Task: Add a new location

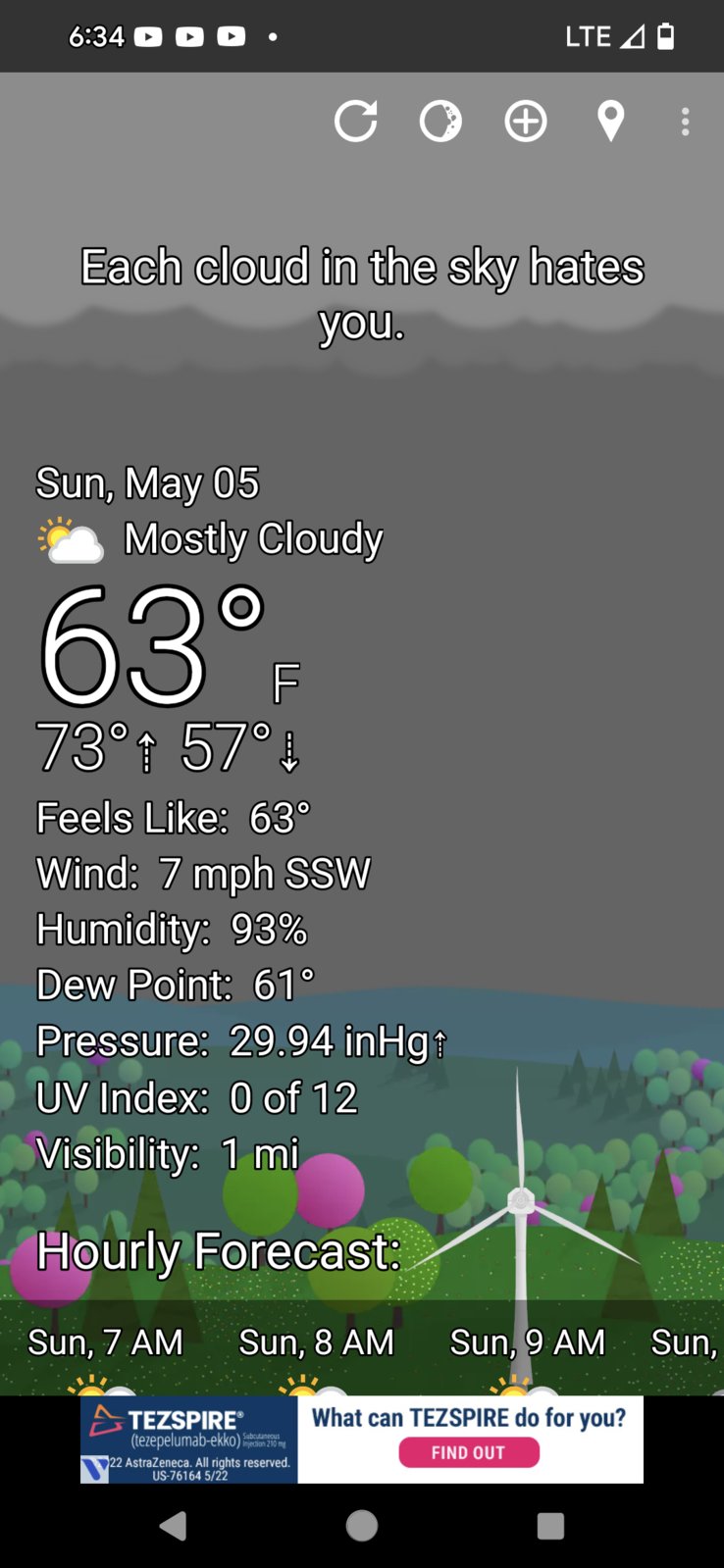Action: (x=526, y=122)
